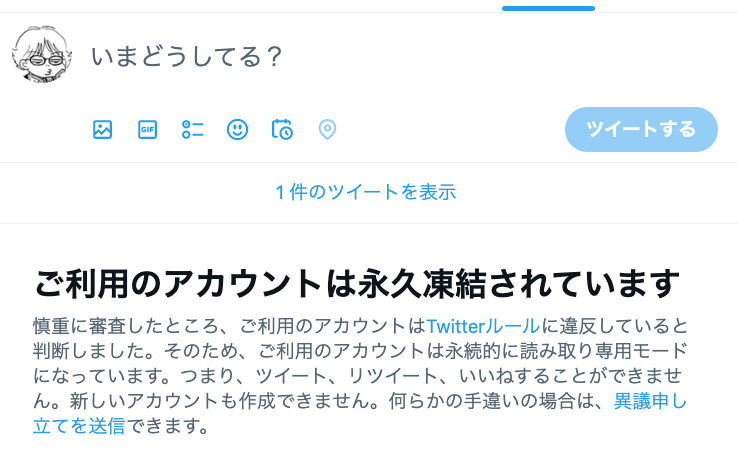Open the Twitterルール link
The image size is (738, 454).
click(x=483, y=326)
